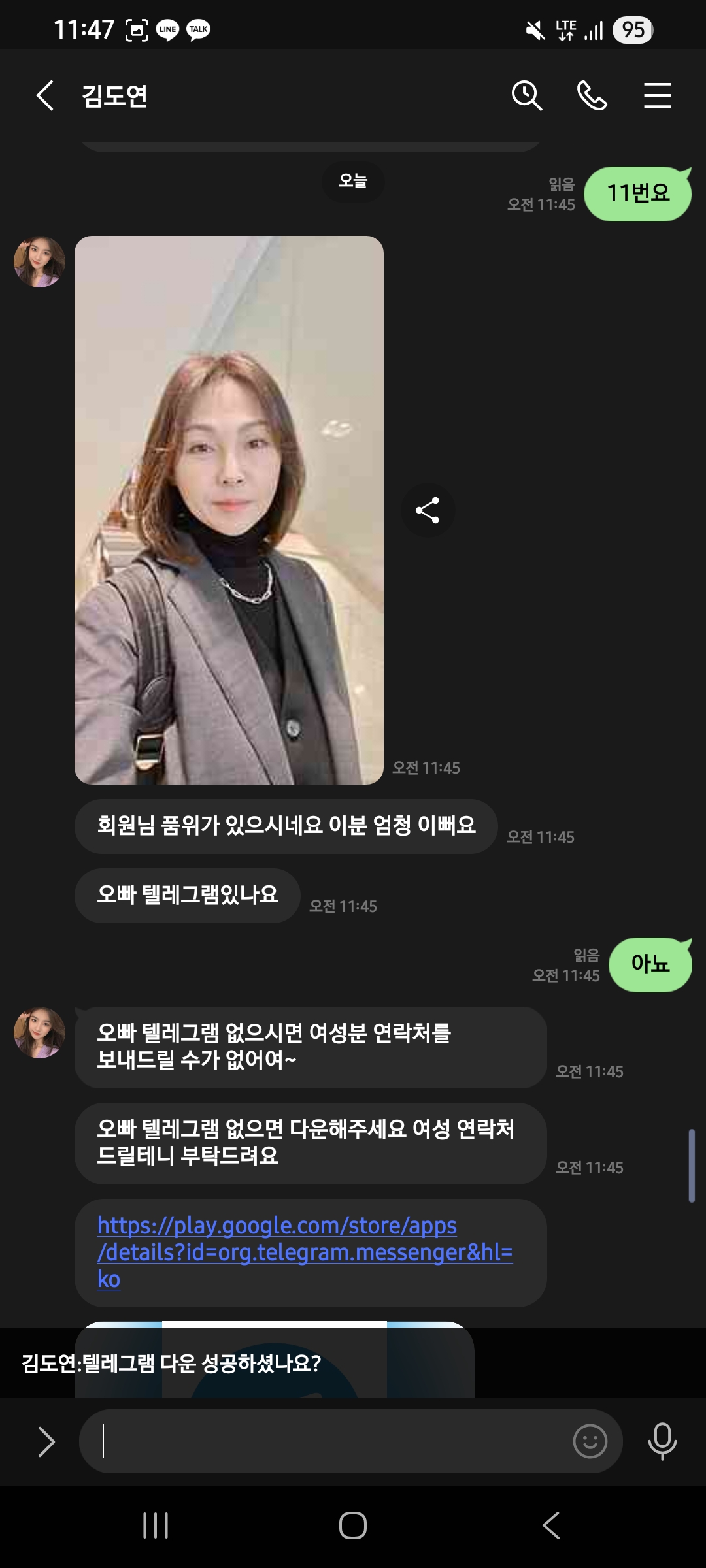
Task: Start a voice call with 김도연
Action: (592, 96)
